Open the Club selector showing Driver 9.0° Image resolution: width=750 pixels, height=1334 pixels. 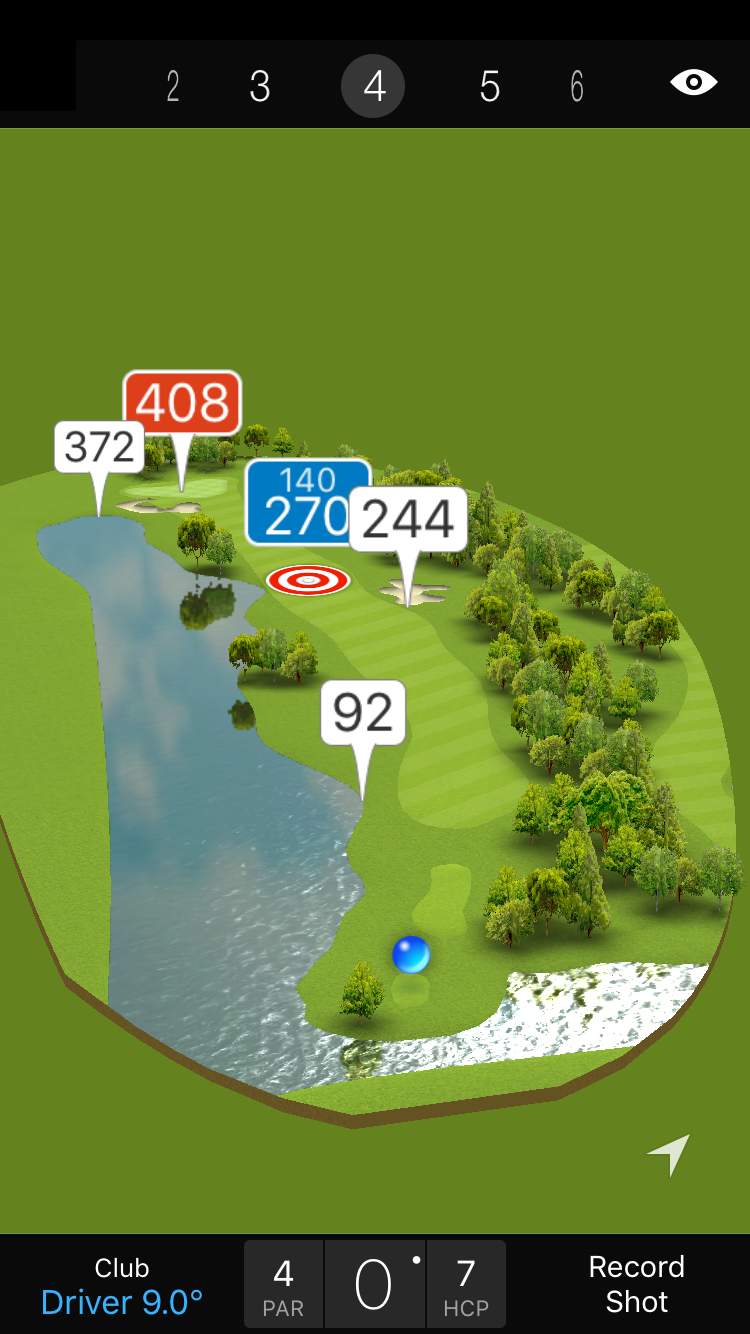(x=122, y=1285)
